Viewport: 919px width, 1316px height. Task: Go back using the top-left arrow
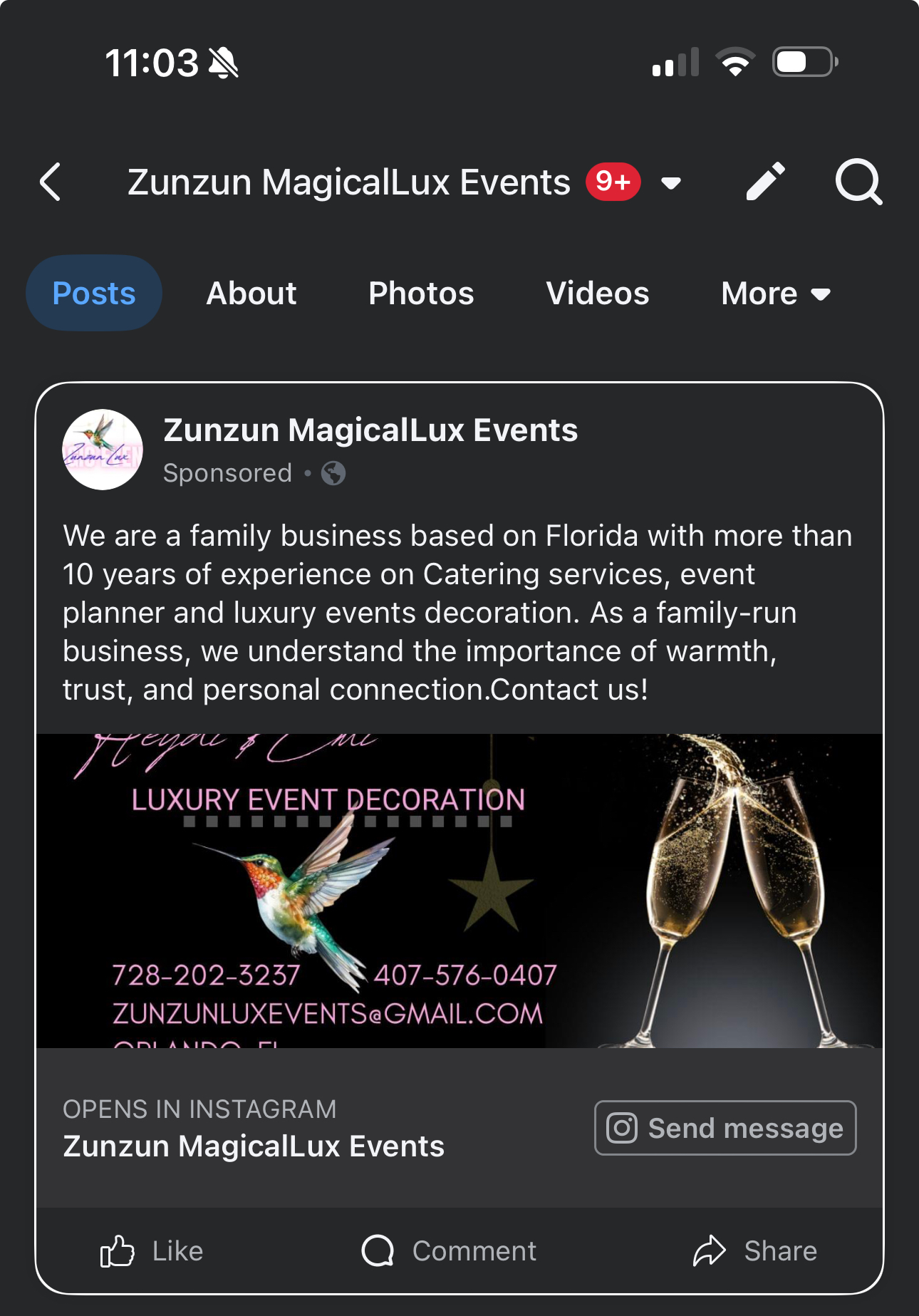51,182
